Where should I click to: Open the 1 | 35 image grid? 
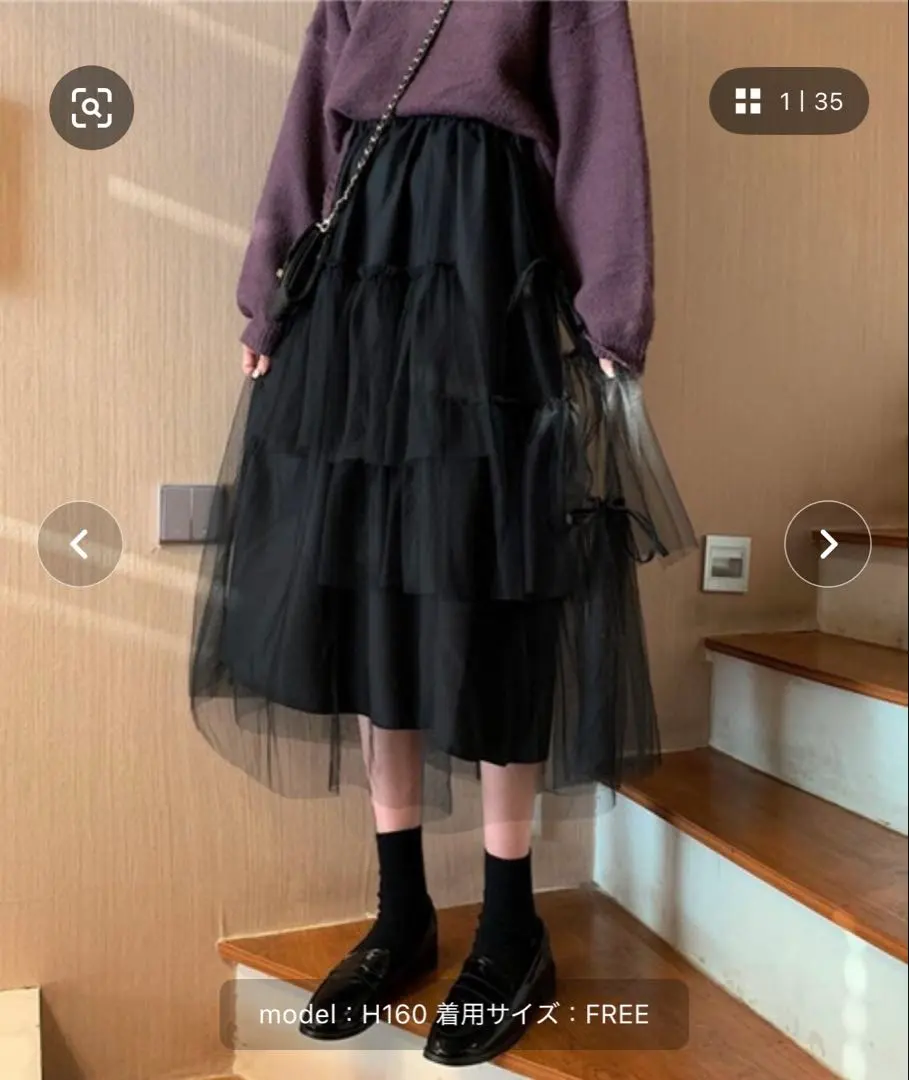click(x=788, y=101)
